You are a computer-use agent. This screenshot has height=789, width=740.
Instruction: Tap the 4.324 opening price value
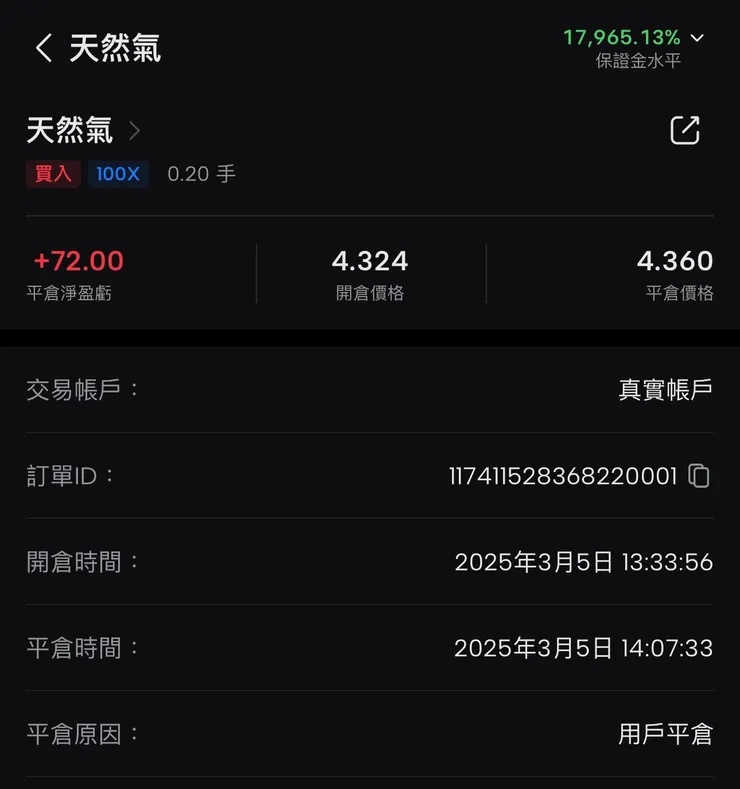click(x=370, y=260)
